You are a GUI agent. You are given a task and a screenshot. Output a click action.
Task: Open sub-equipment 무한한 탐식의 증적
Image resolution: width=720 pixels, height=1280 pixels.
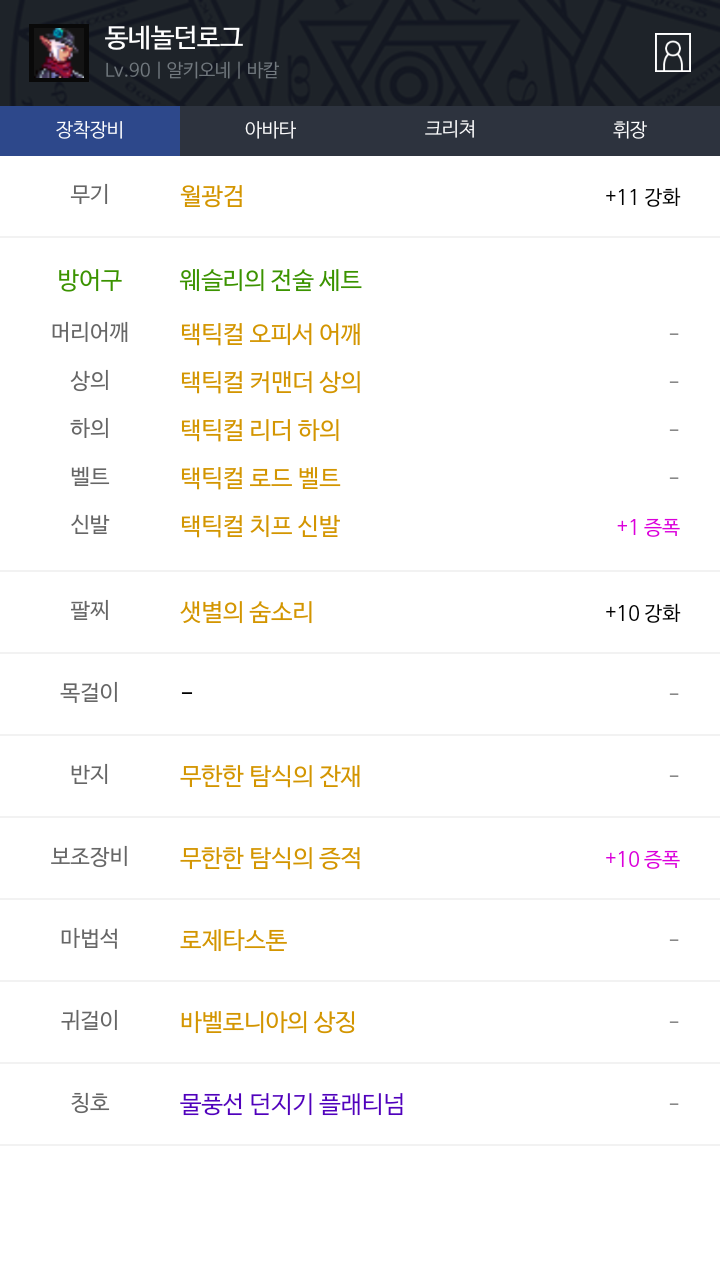click(271, 858)
